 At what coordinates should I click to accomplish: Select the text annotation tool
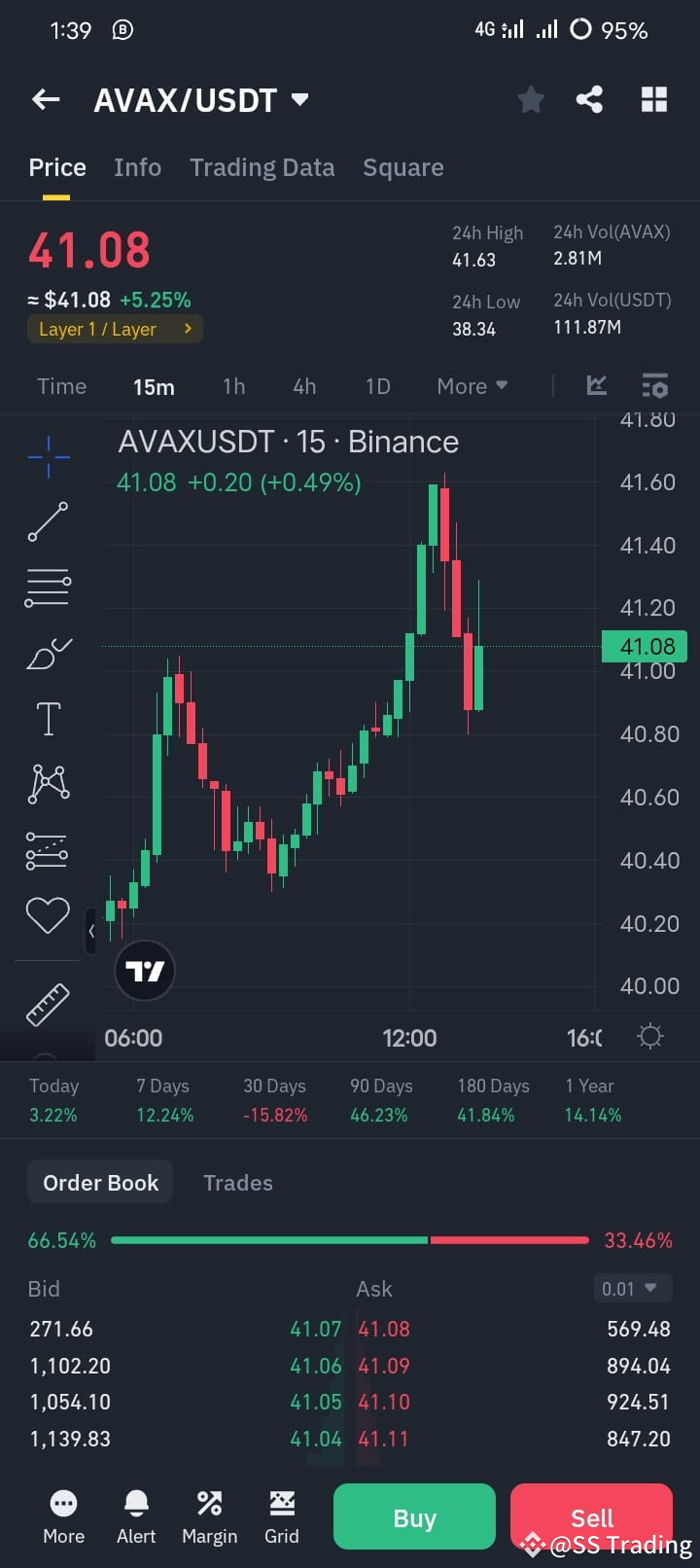(x=48, y=718)
